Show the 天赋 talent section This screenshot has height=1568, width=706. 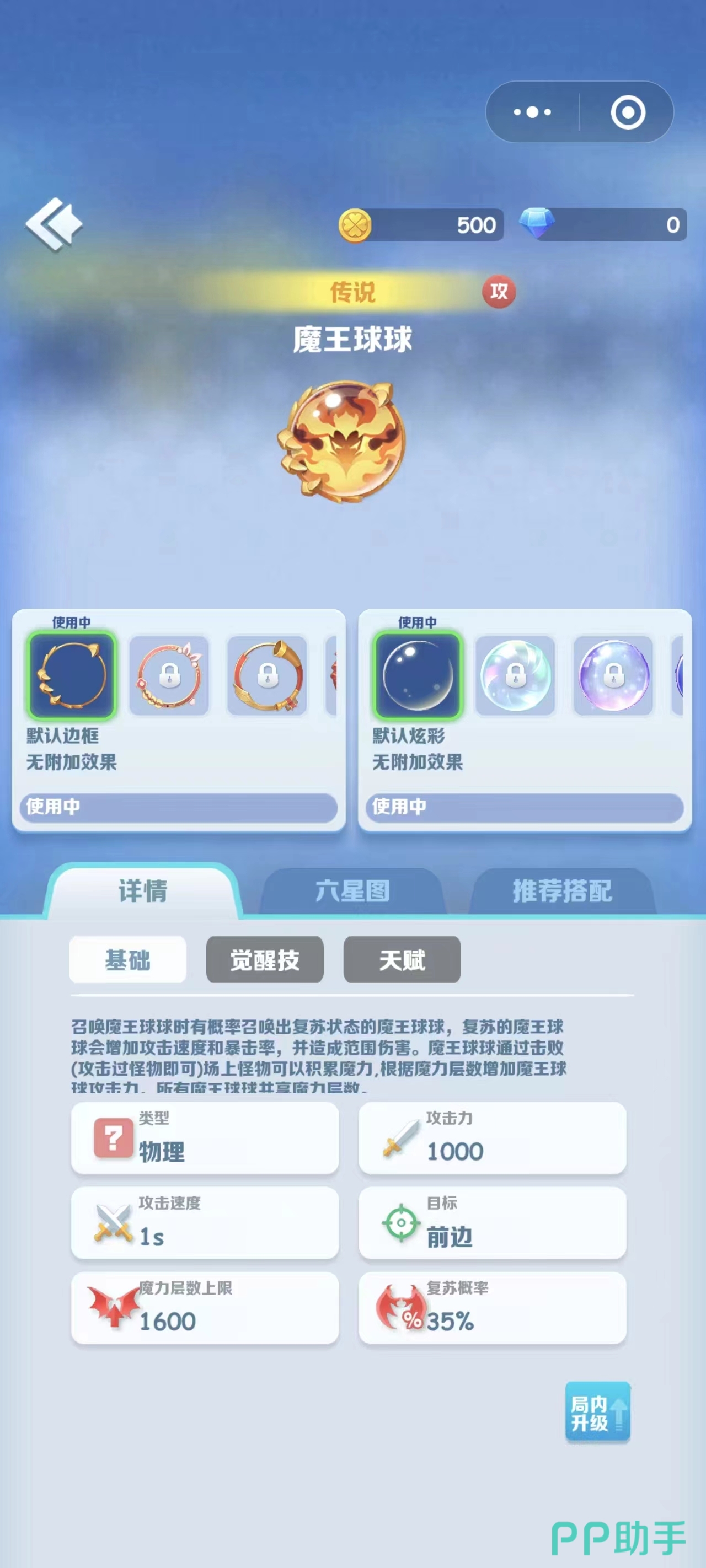pyautogui.click(x=402, y=960)
